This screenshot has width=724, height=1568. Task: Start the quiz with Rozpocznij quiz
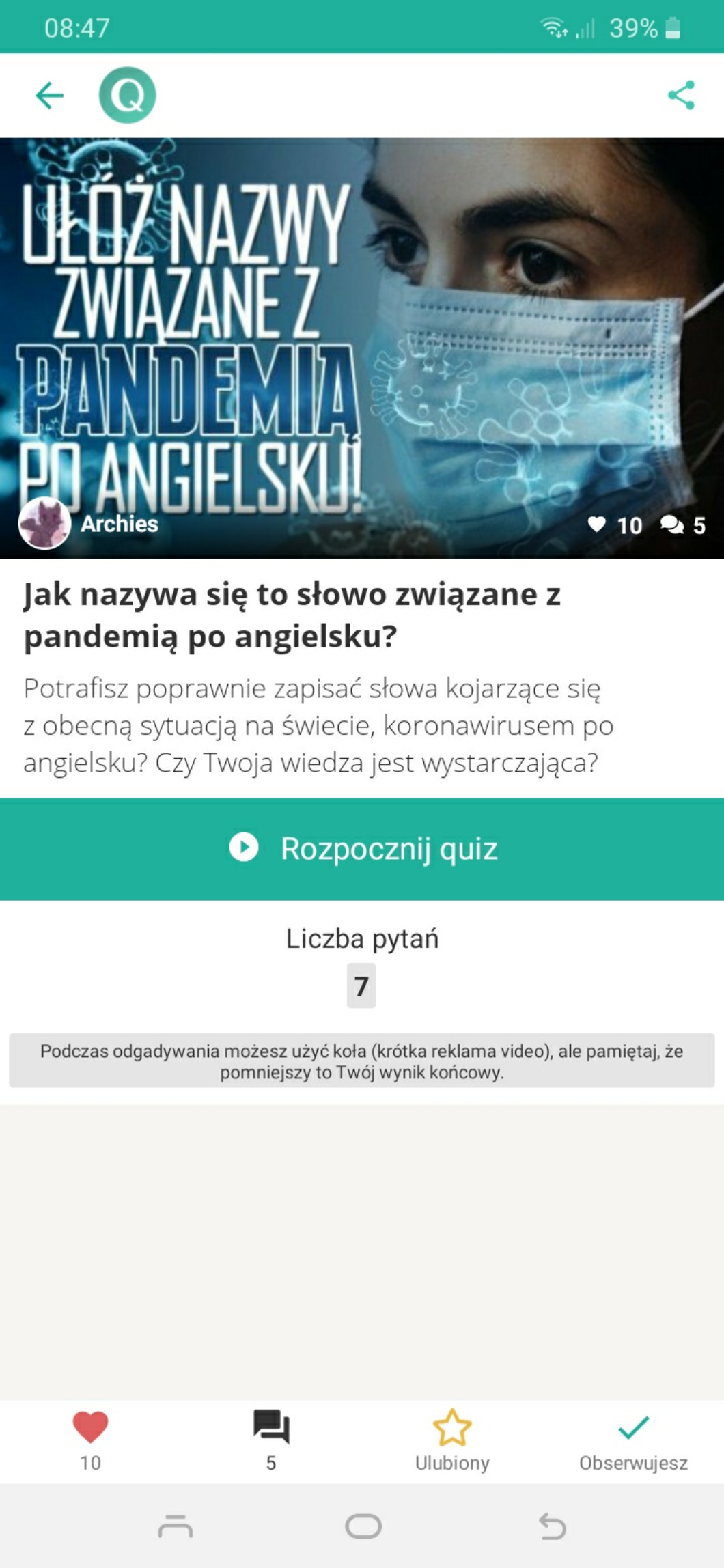click(x=362, y=848)
